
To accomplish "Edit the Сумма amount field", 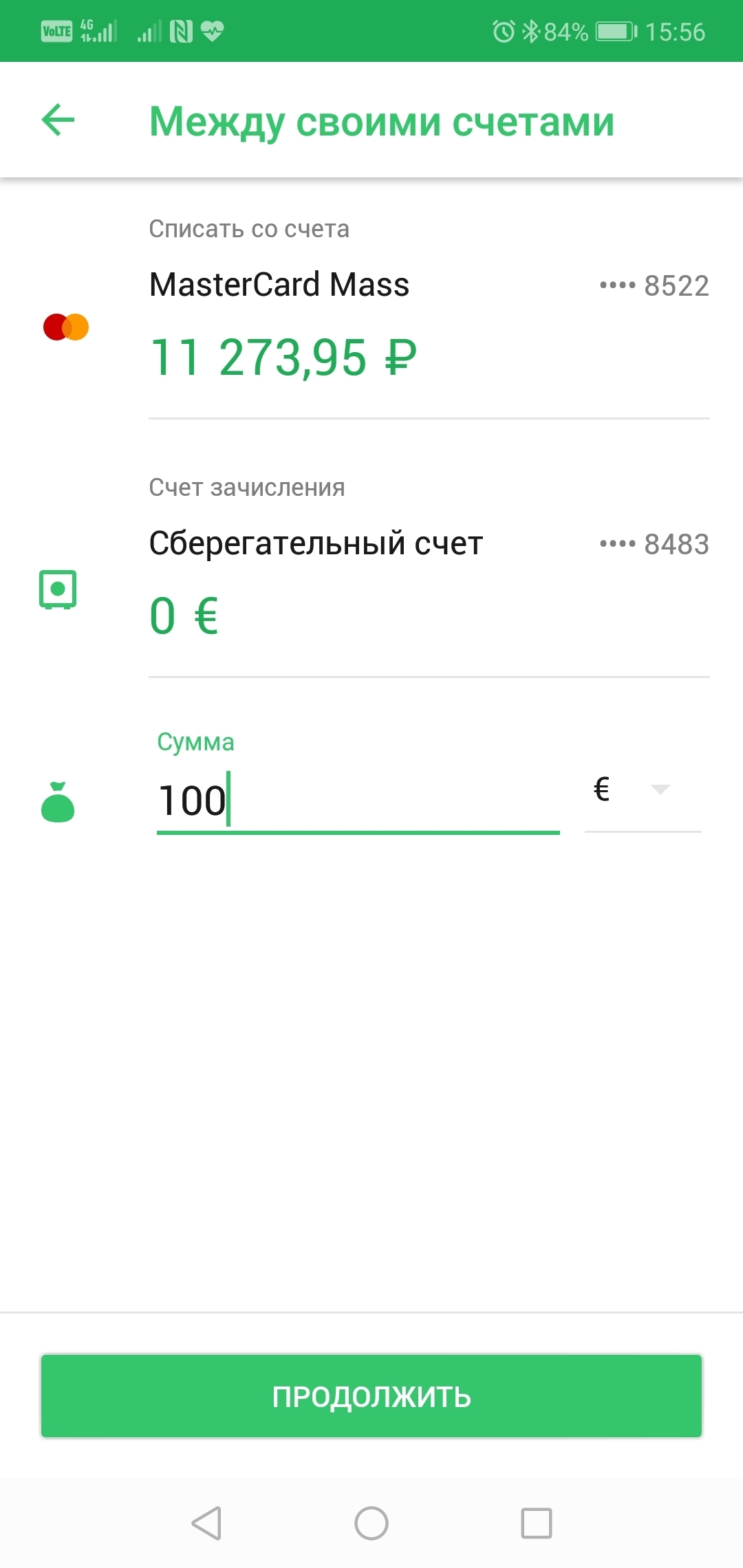I will [x=358, y=801].
